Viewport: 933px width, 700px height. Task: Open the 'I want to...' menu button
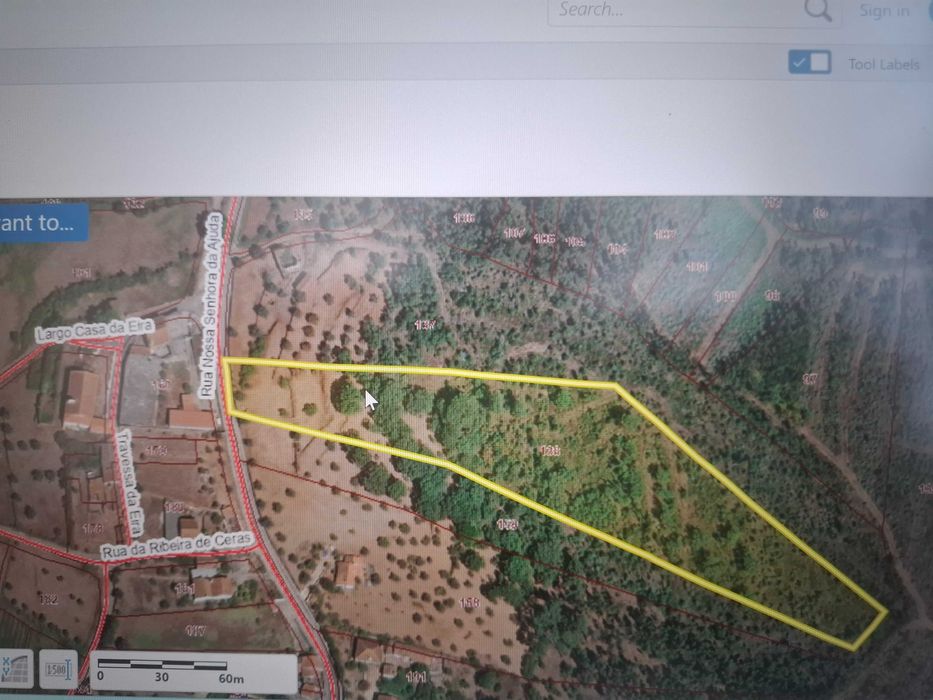pos(40,222)
